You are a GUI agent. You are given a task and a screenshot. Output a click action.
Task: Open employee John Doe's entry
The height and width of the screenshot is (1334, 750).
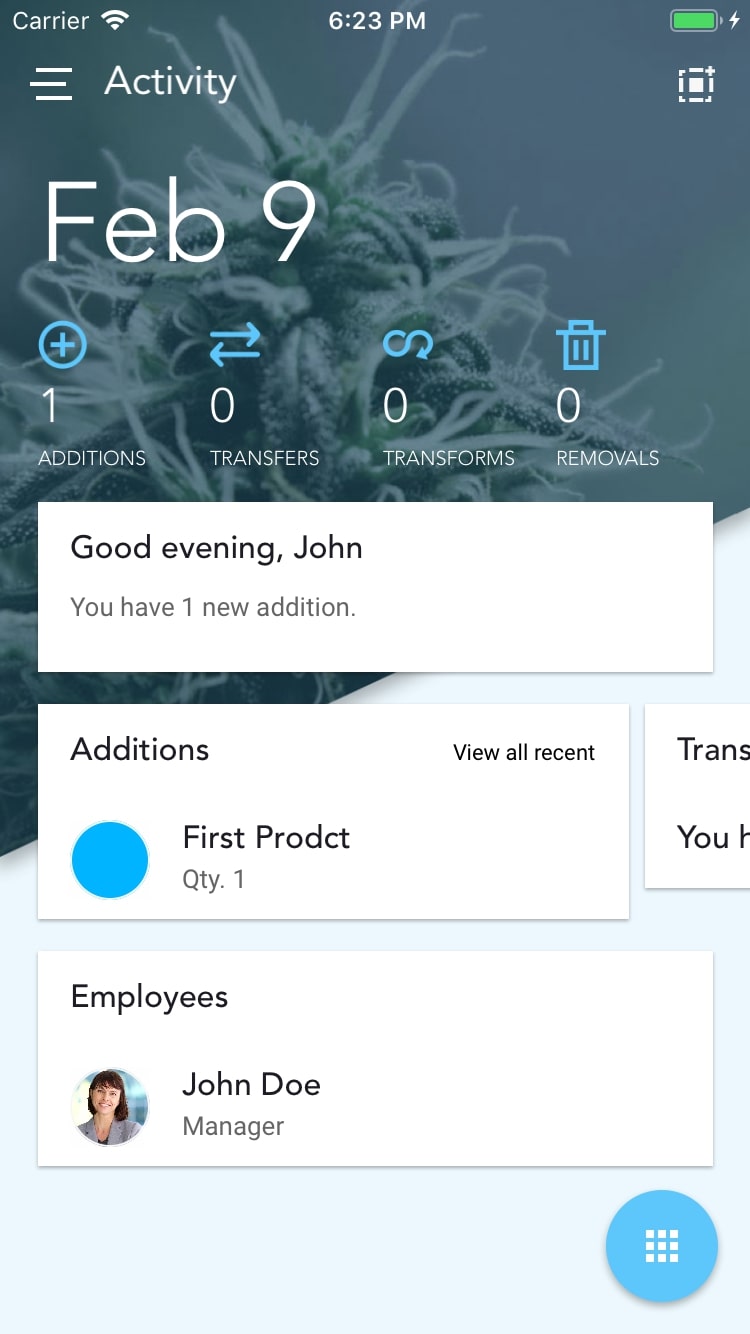pyautogui.click(x=250, y=1104)
